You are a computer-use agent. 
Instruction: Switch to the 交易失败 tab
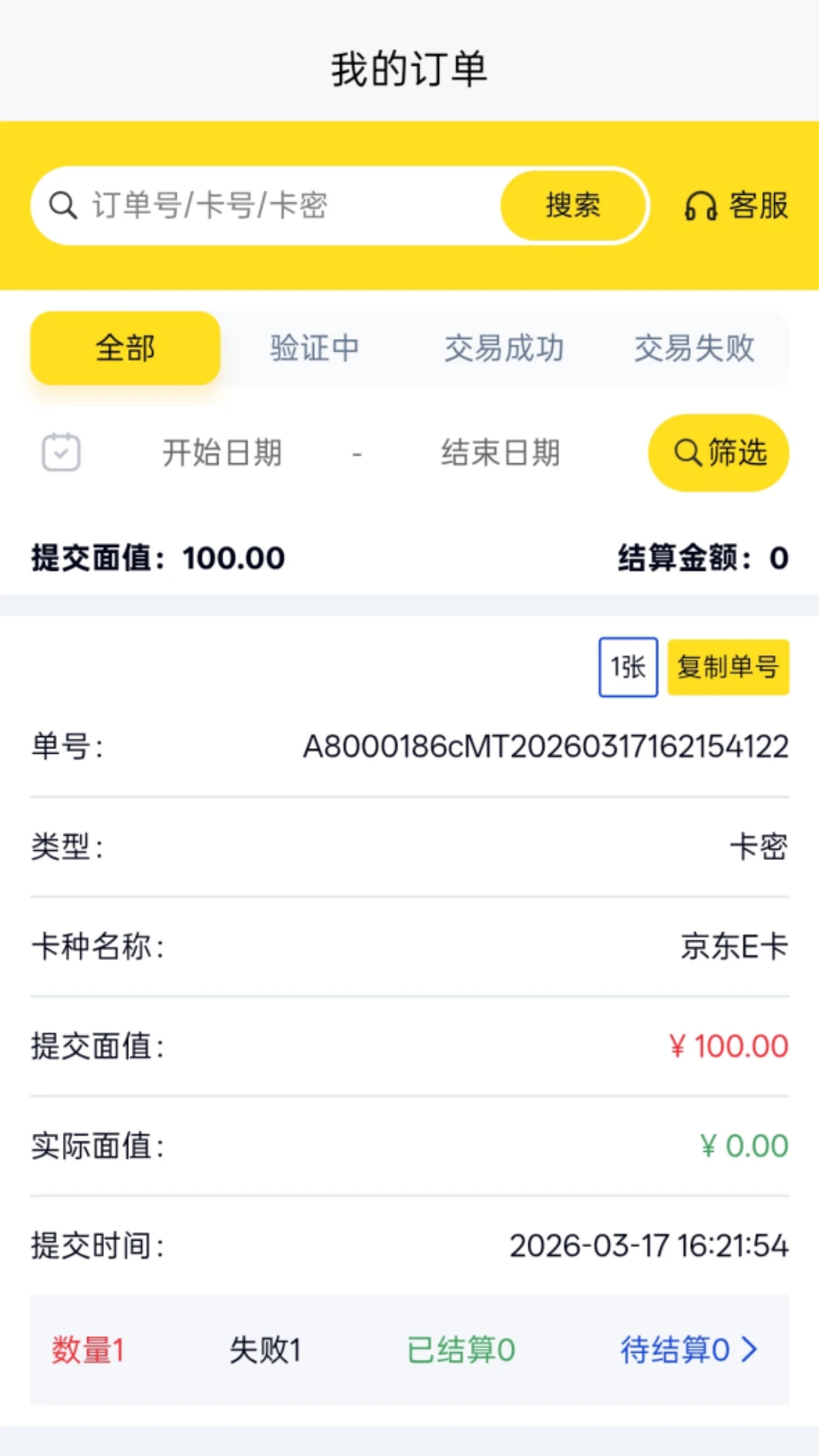pos(694,348)
